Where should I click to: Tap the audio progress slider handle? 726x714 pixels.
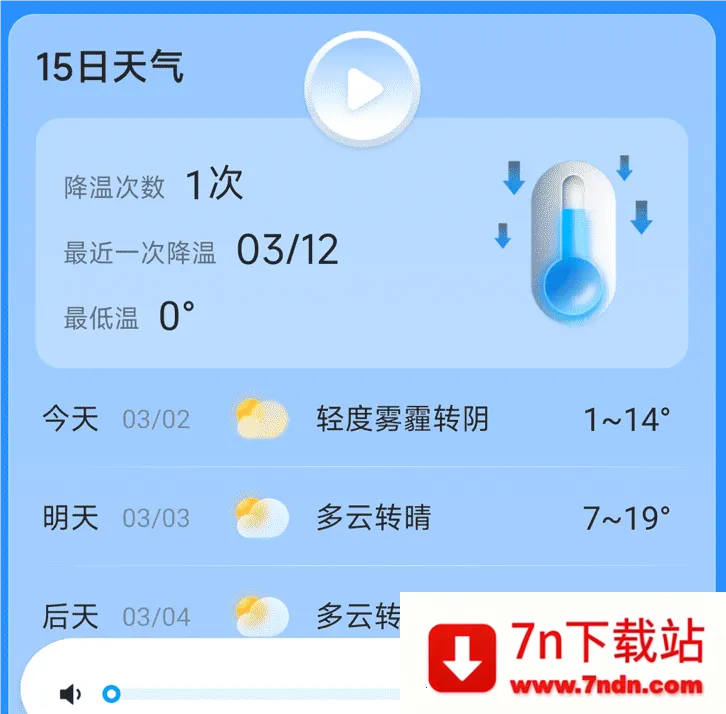pyautogui.click(x=112, y=693)
